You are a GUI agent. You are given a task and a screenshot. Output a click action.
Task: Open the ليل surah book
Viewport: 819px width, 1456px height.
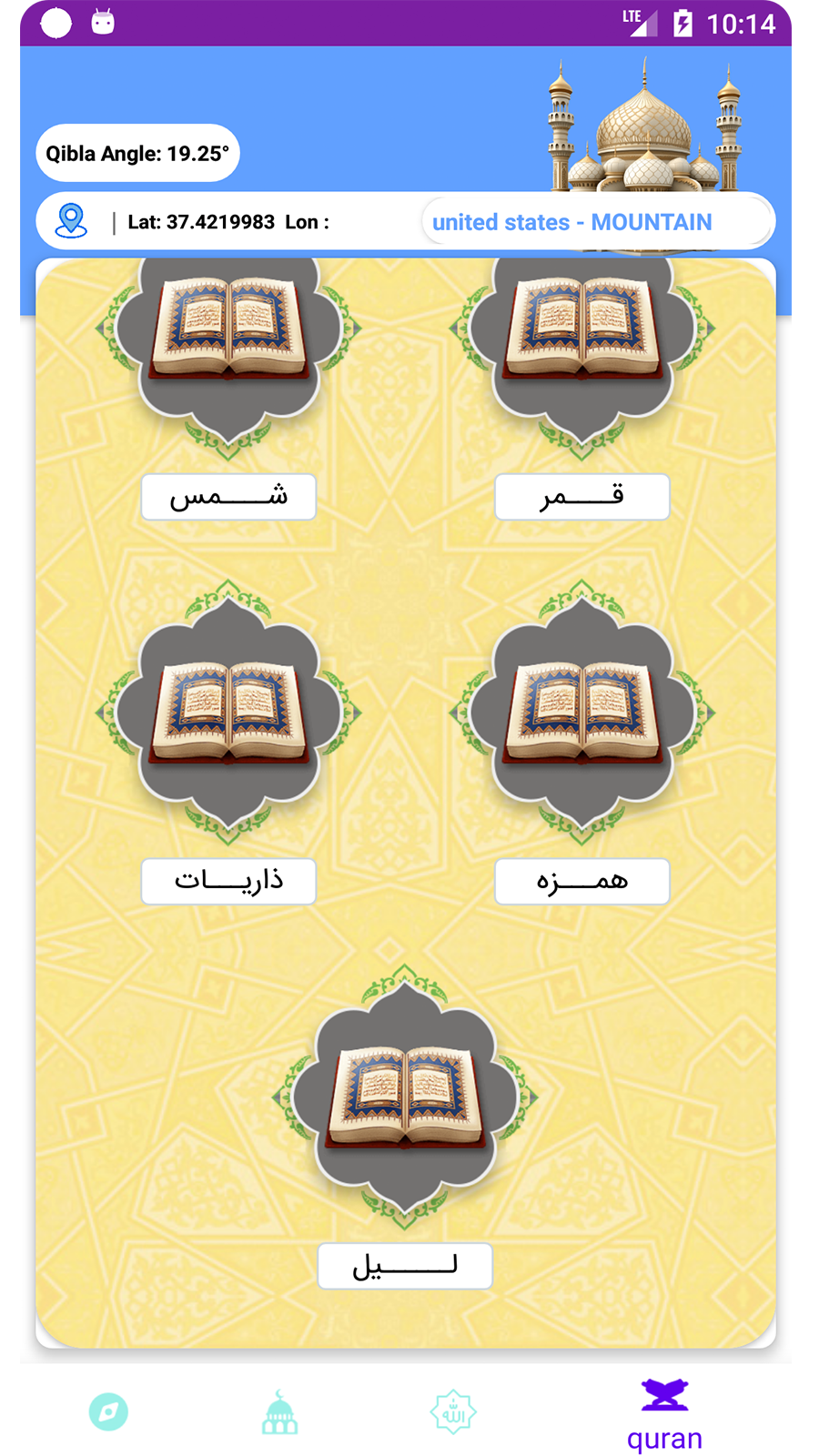point(405,1101)
